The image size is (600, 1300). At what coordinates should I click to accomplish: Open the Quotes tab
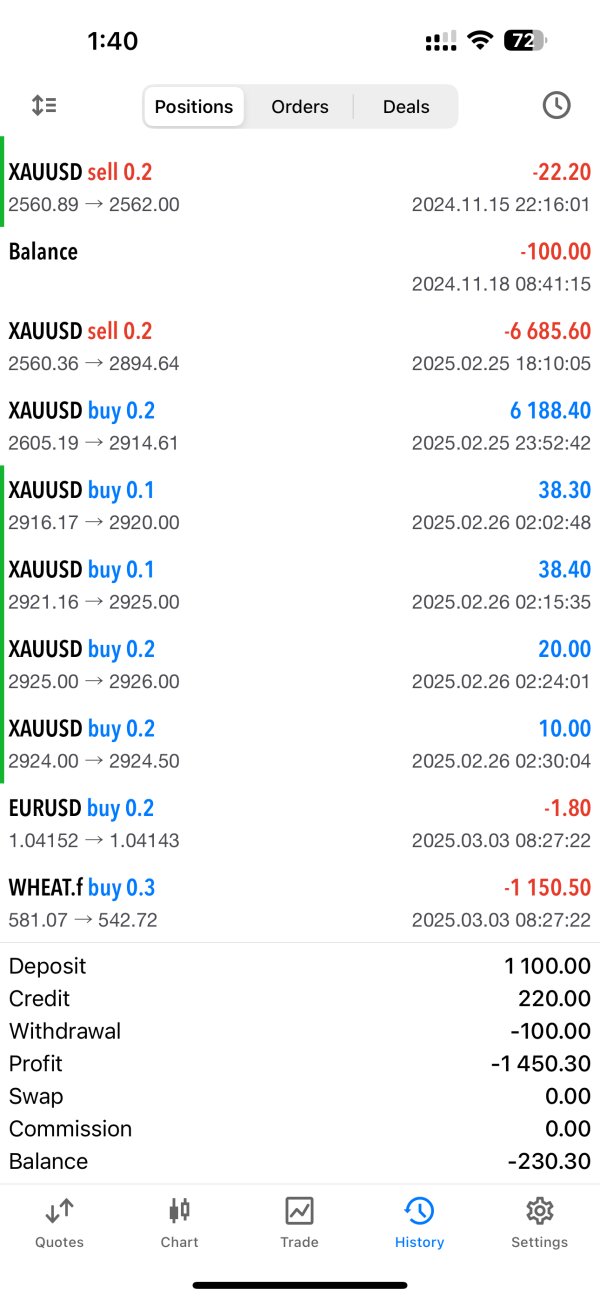(59, 1223)
